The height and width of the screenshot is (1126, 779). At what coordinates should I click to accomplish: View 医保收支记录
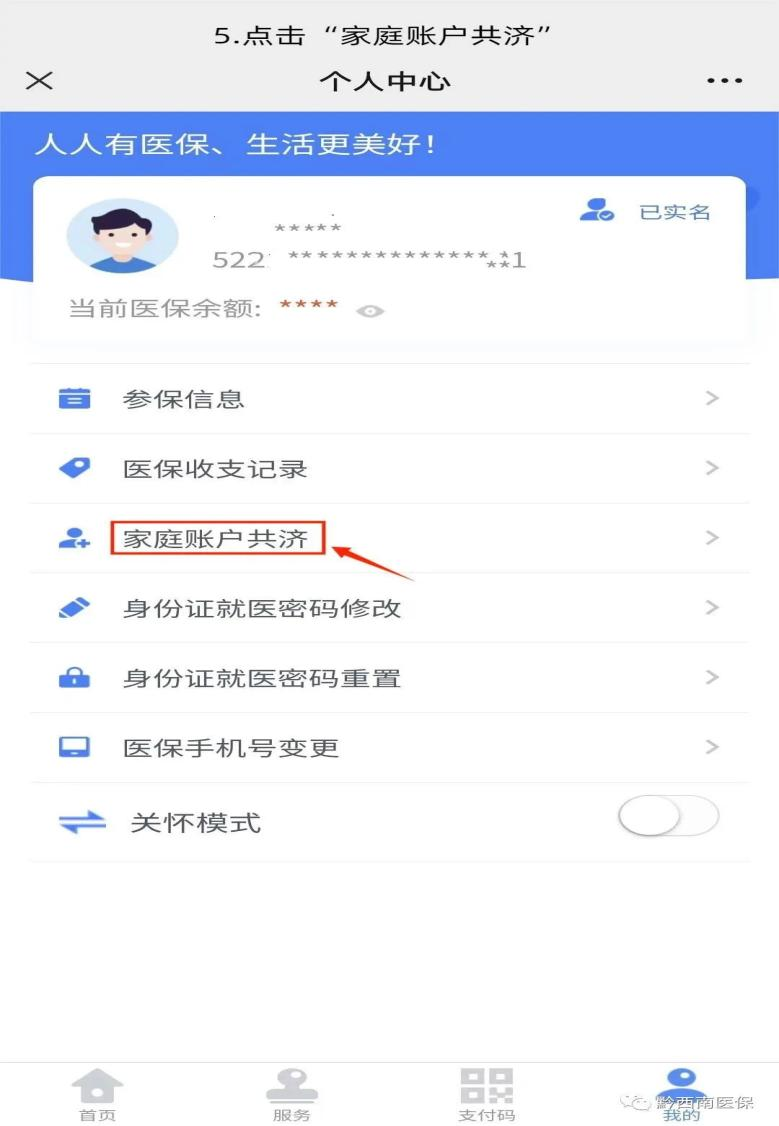tap(388, 469)
